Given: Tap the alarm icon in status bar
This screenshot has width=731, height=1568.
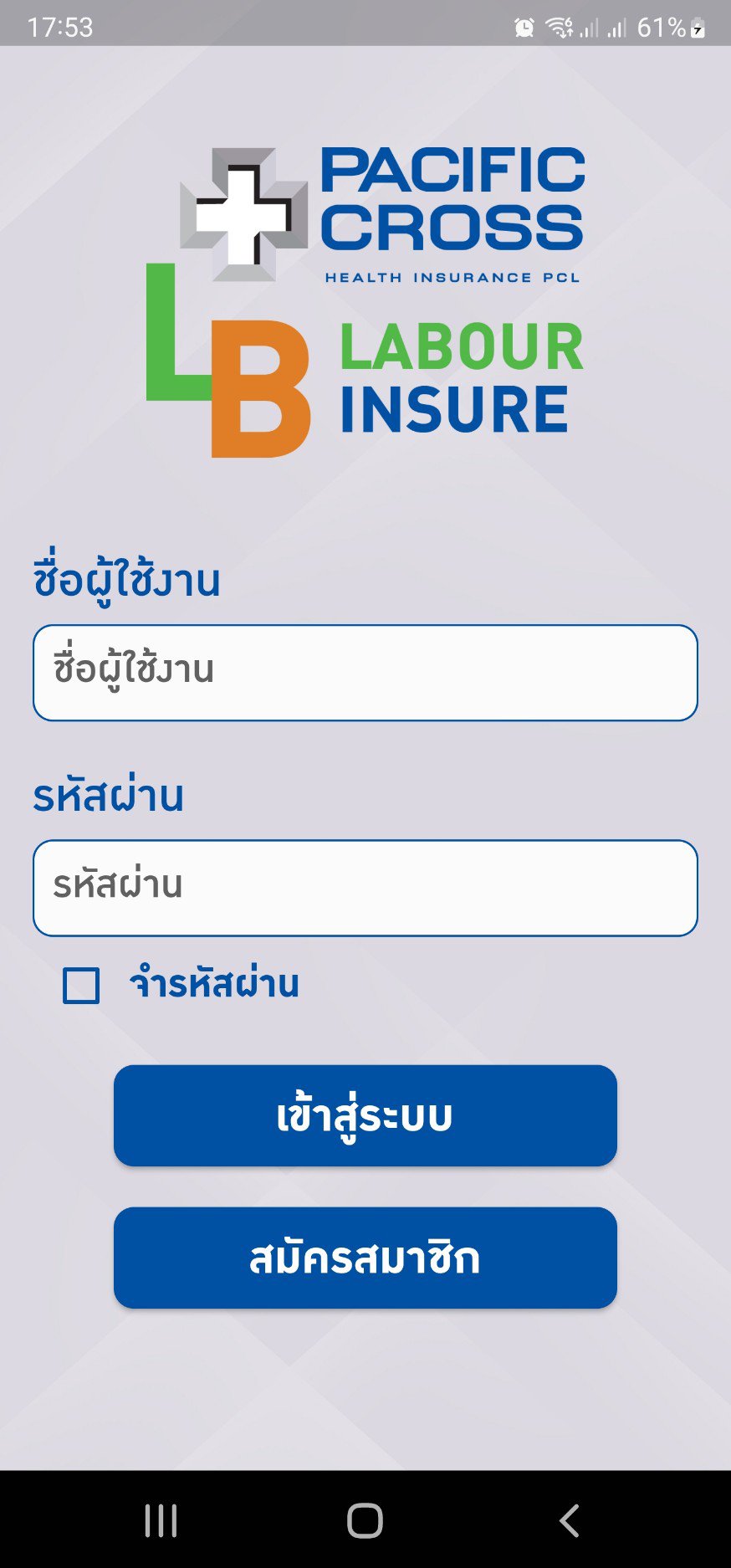Looking at the screenshot, I should coord(523,28).
